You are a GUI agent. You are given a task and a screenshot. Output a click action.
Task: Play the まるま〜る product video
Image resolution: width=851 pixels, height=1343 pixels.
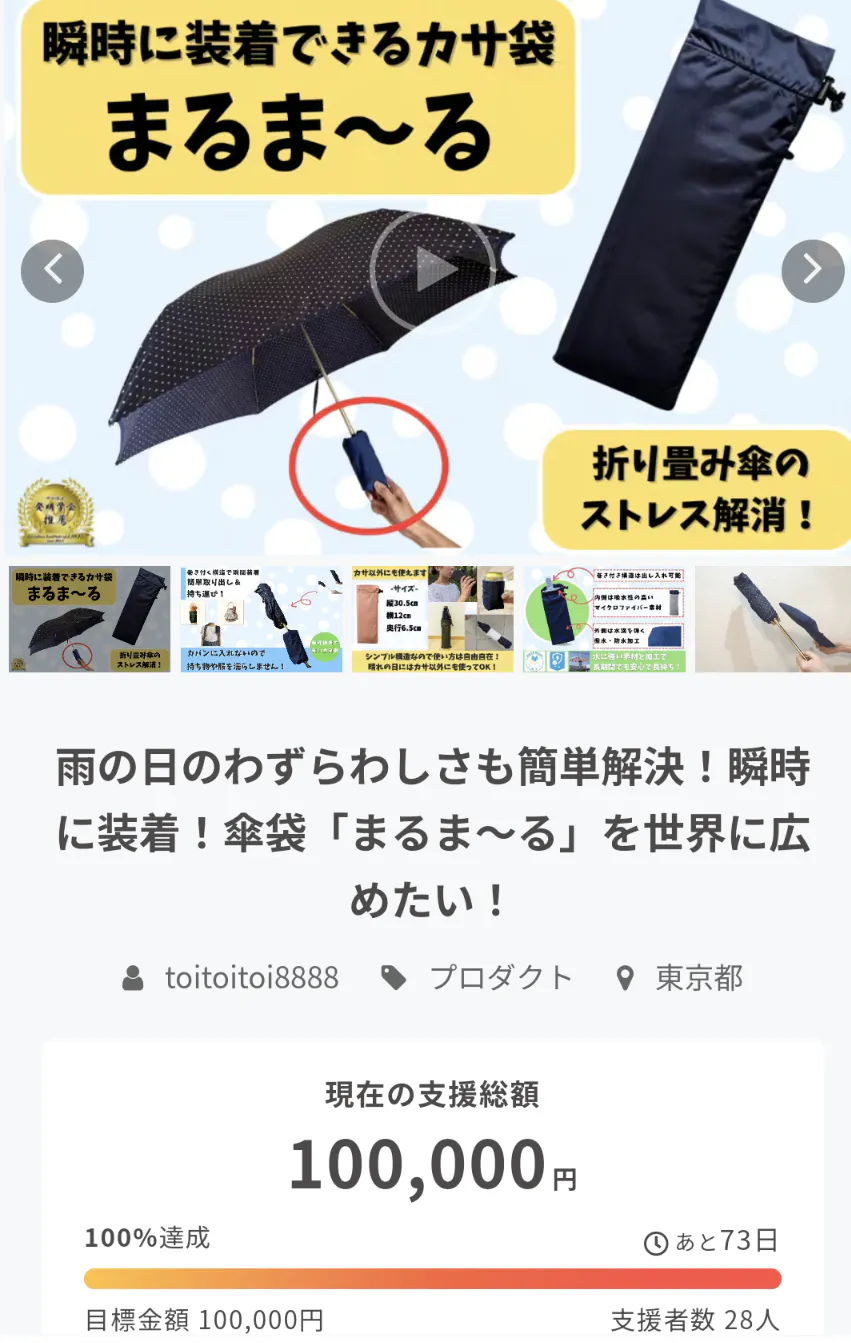433,271
